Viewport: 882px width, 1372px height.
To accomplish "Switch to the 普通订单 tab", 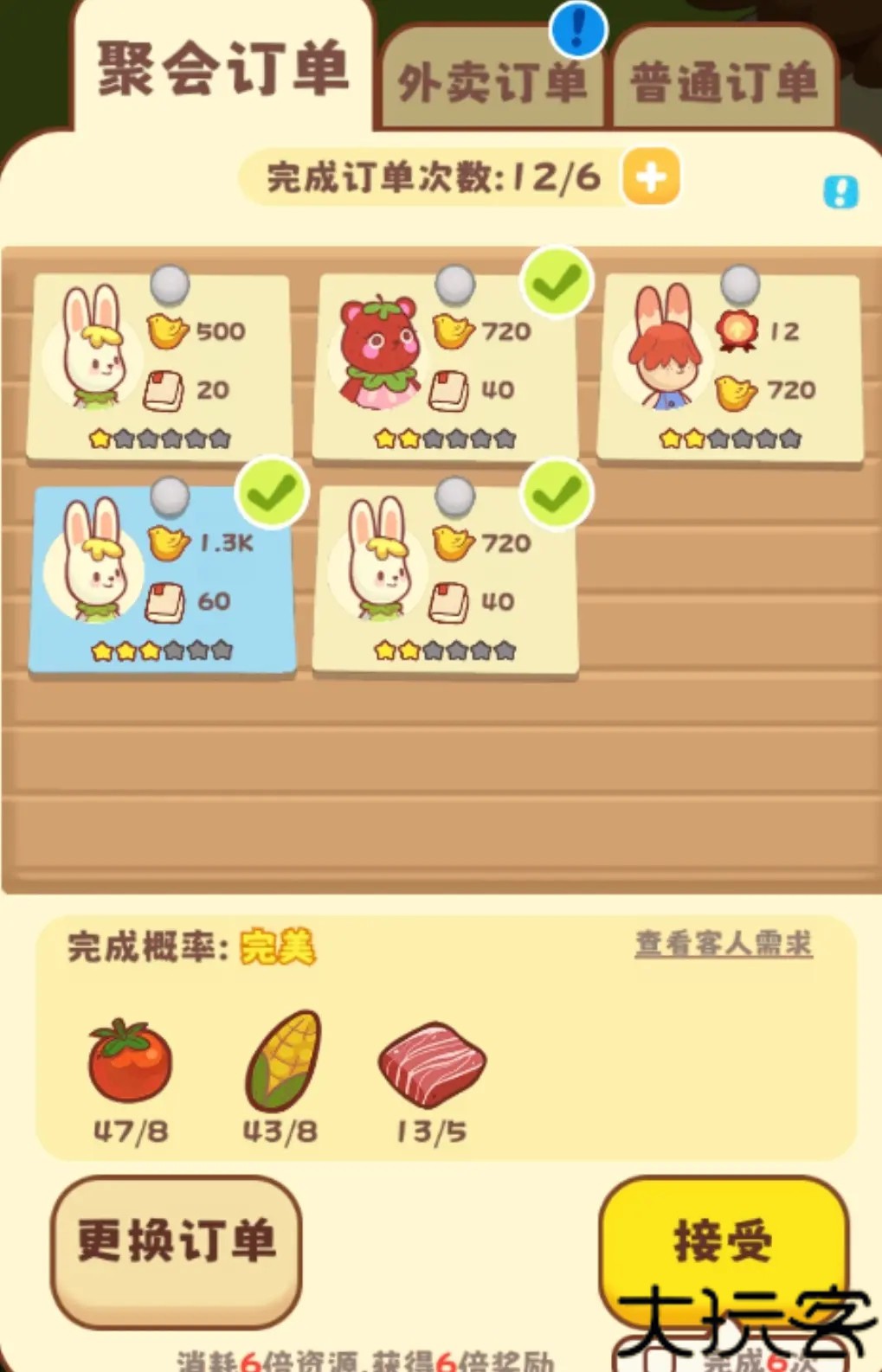I will pyautogui.click(x=724, y=83).
